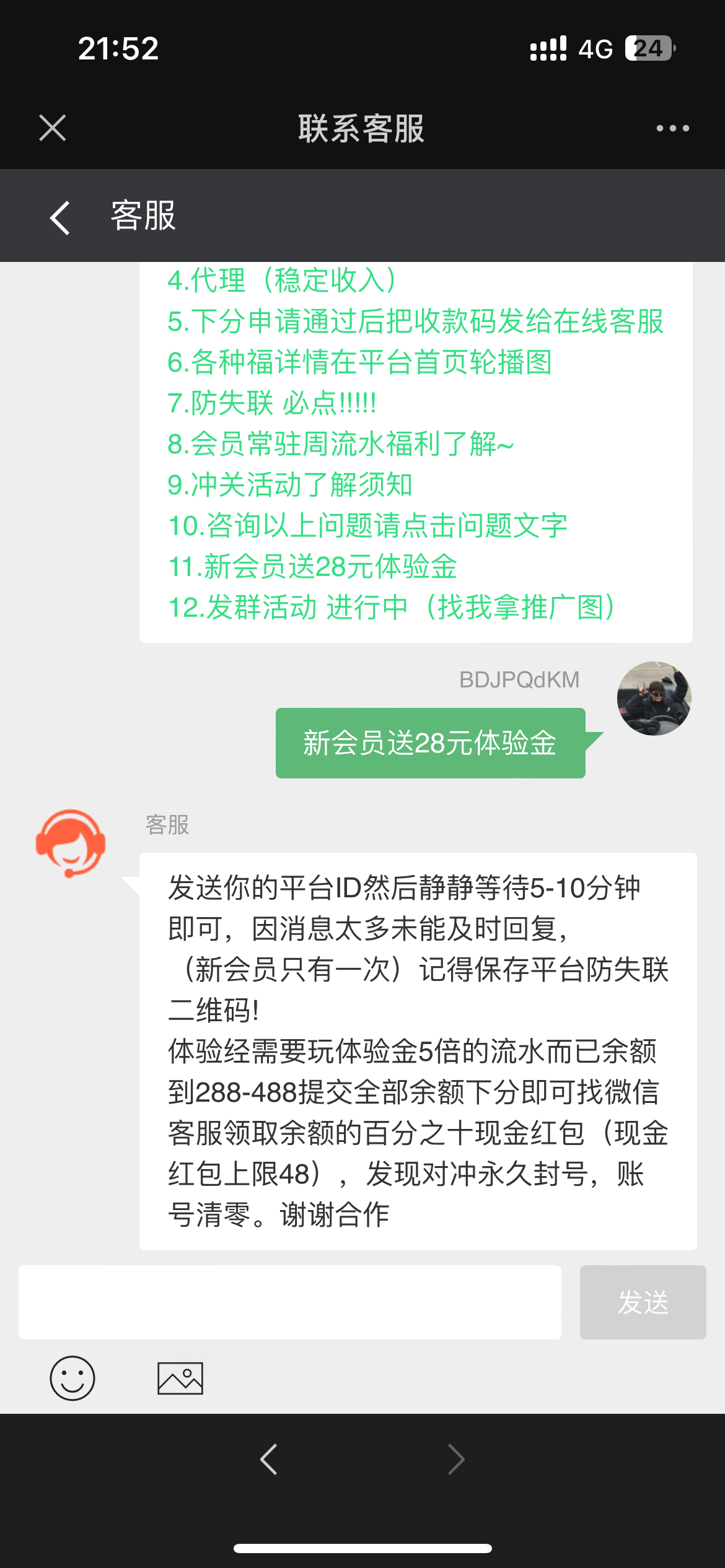Attach an image to the chat
Screen dimensions: 725x1568
click(180, 1378)
